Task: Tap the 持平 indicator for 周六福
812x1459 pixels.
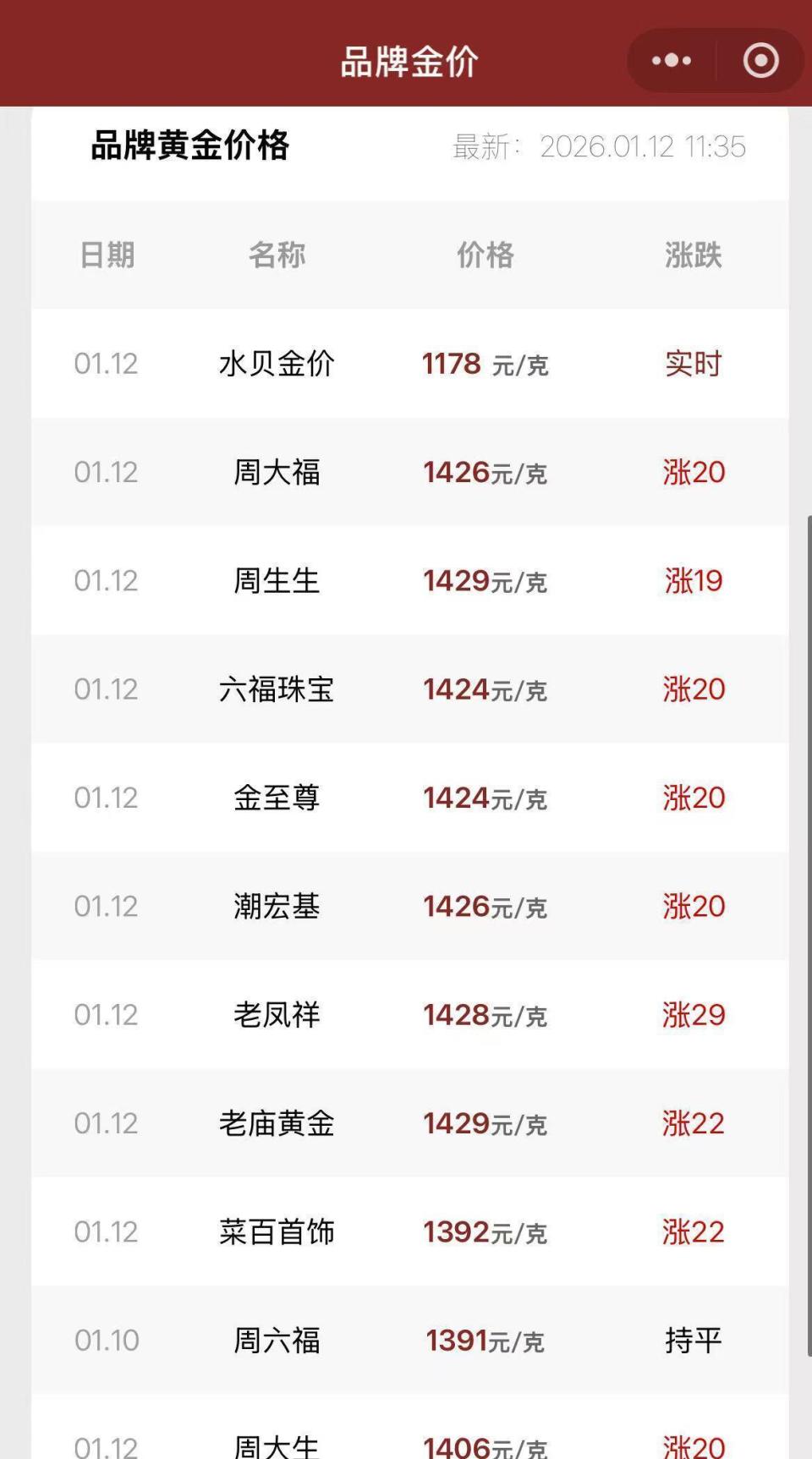Action: [693, 1340]
